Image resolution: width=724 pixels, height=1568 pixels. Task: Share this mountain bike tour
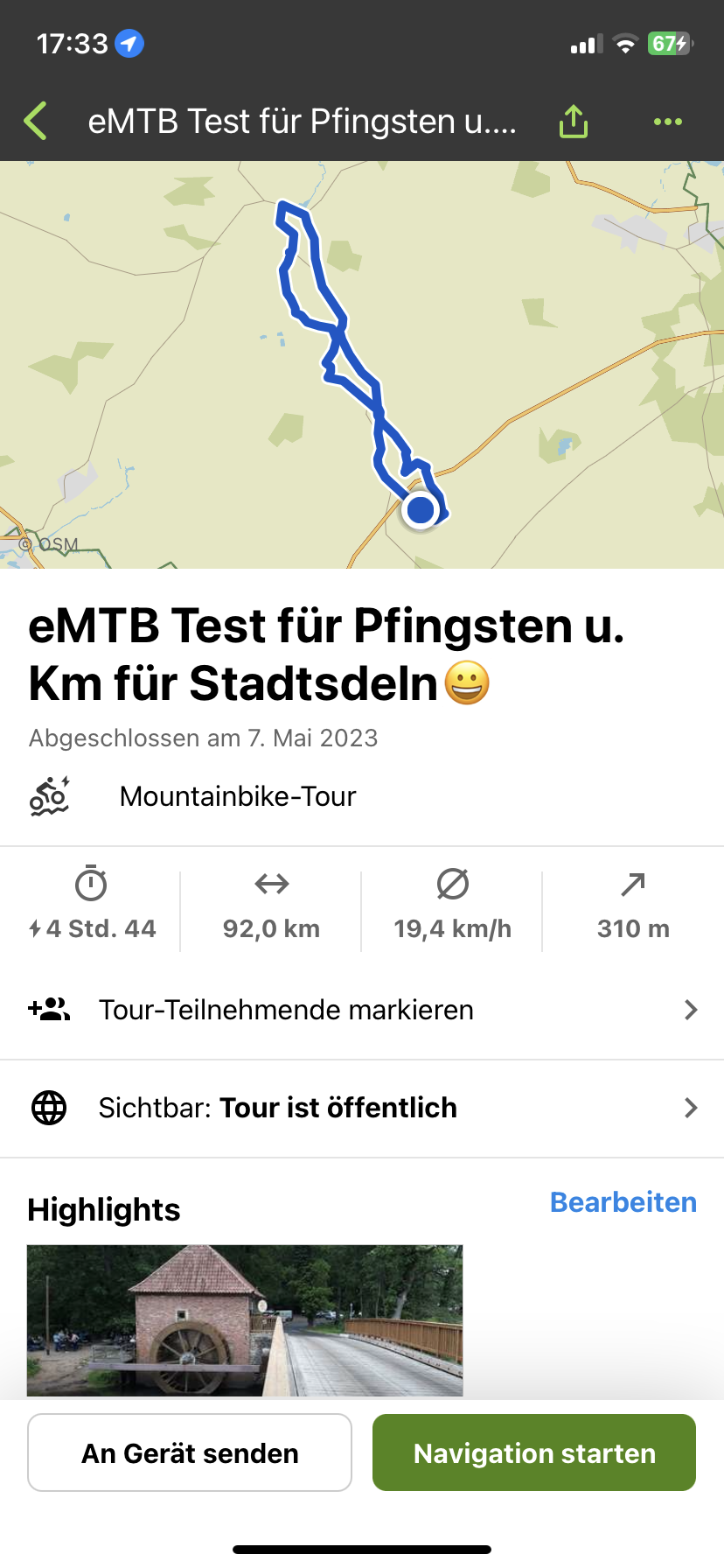[x=574, y=122]
